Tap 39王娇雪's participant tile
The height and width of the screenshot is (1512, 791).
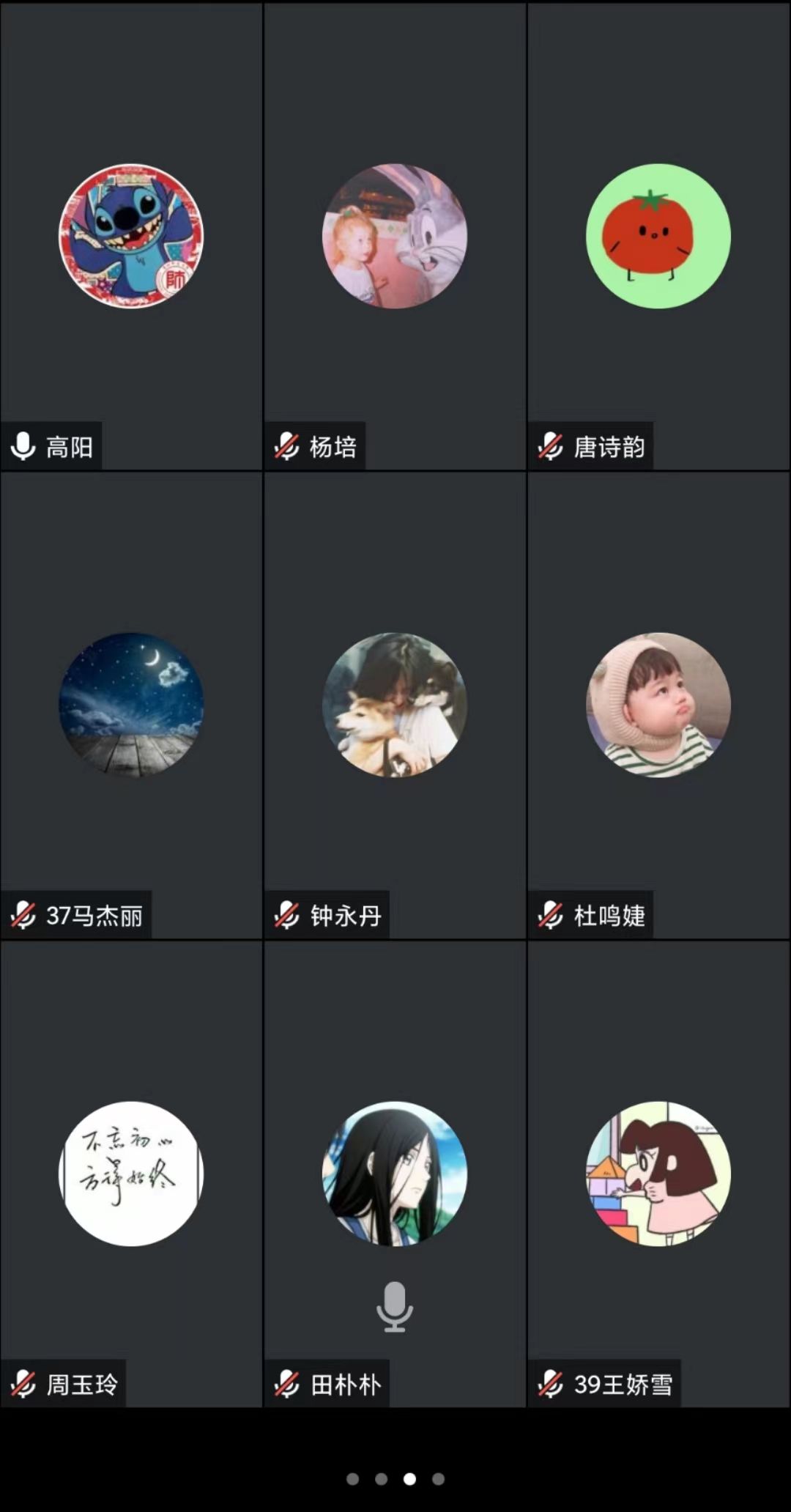coord(658,1174)
